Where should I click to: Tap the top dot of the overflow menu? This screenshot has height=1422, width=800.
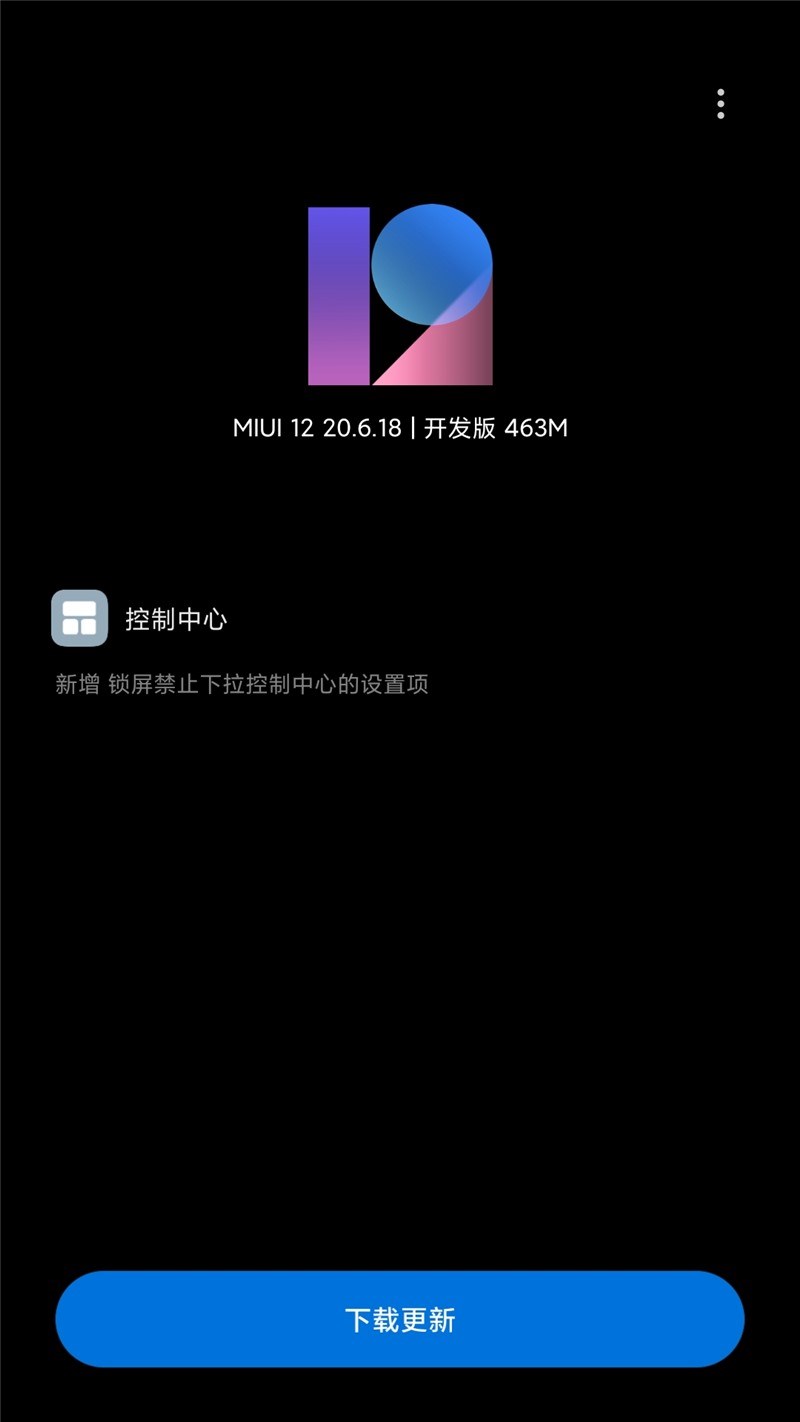point(720,92)
